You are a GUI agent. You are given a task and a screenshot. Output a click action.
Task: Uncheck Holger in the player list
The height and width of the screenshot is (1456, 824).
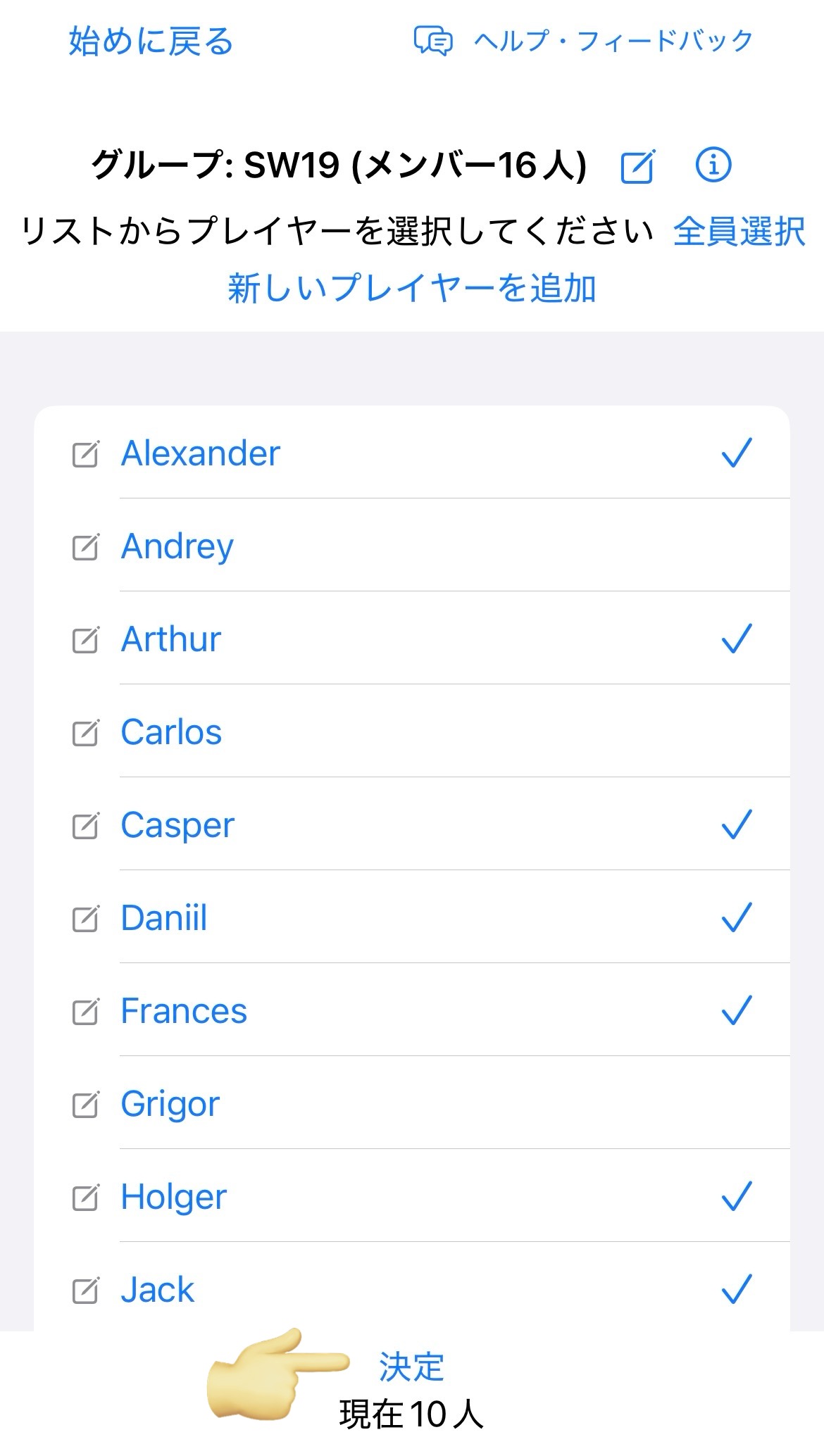[x=412, y=1196]
